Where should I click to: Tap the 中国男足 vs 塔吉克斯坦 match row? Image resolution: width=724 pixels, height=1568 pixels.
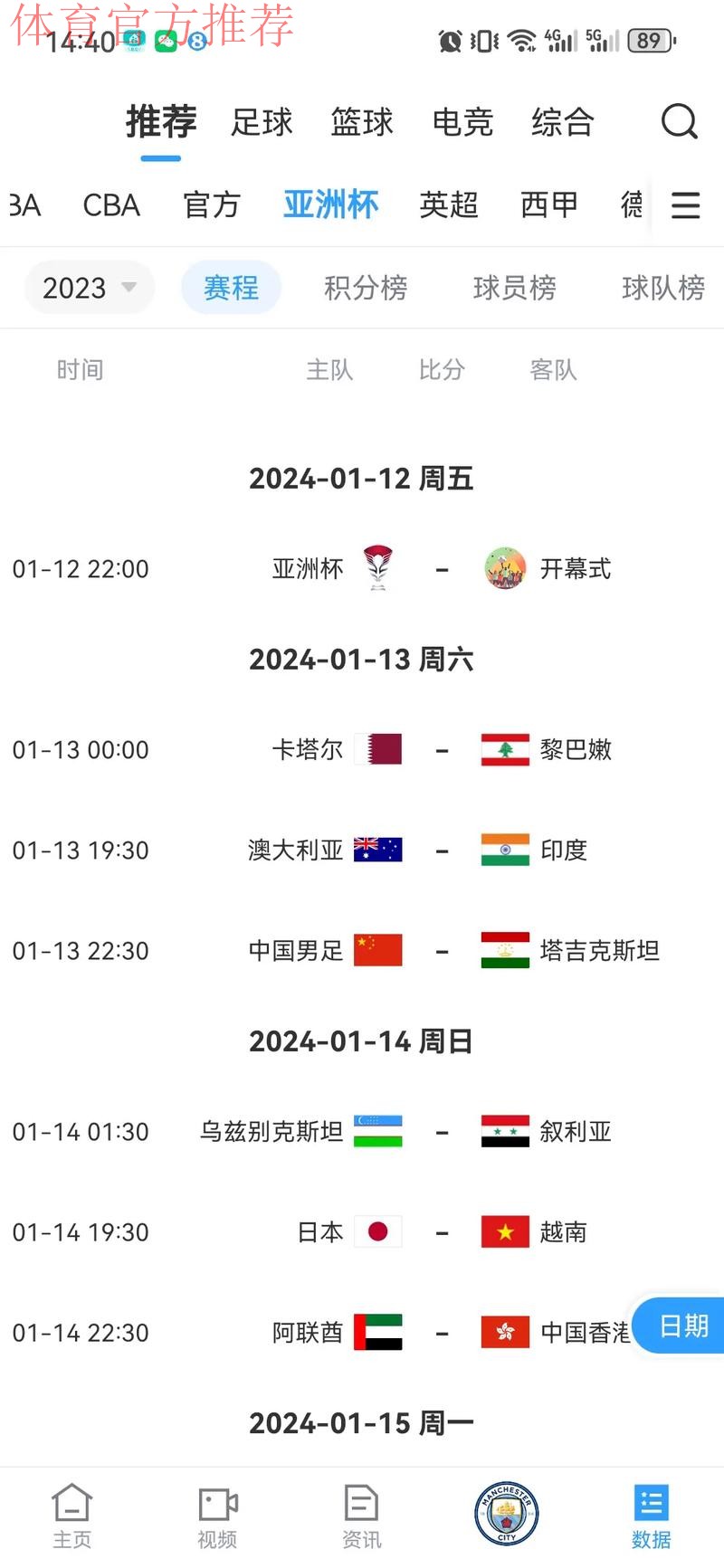click(x=362, y=950)
